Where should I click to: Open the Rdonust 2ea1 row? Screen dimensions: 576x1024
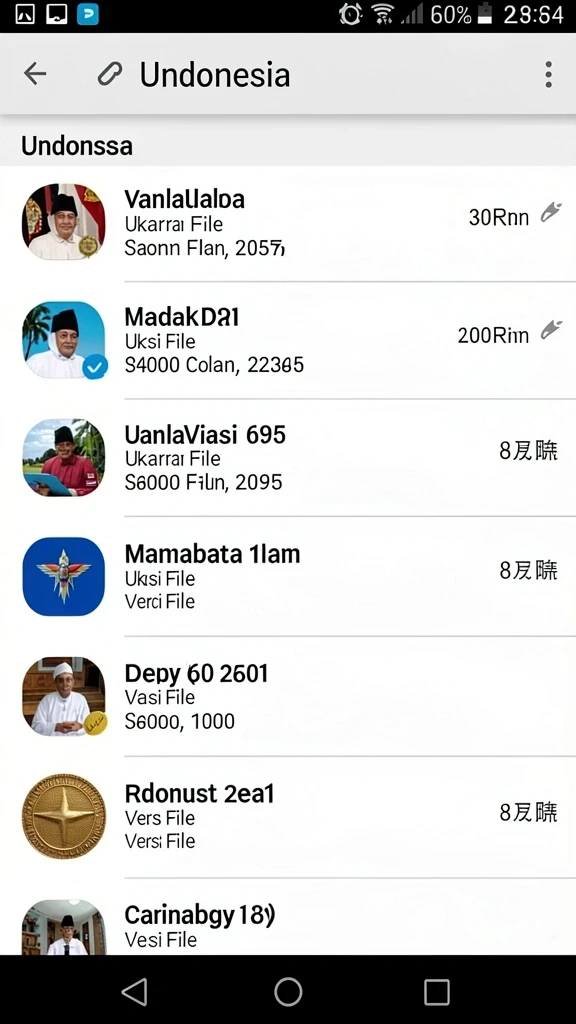pos(288,817)
